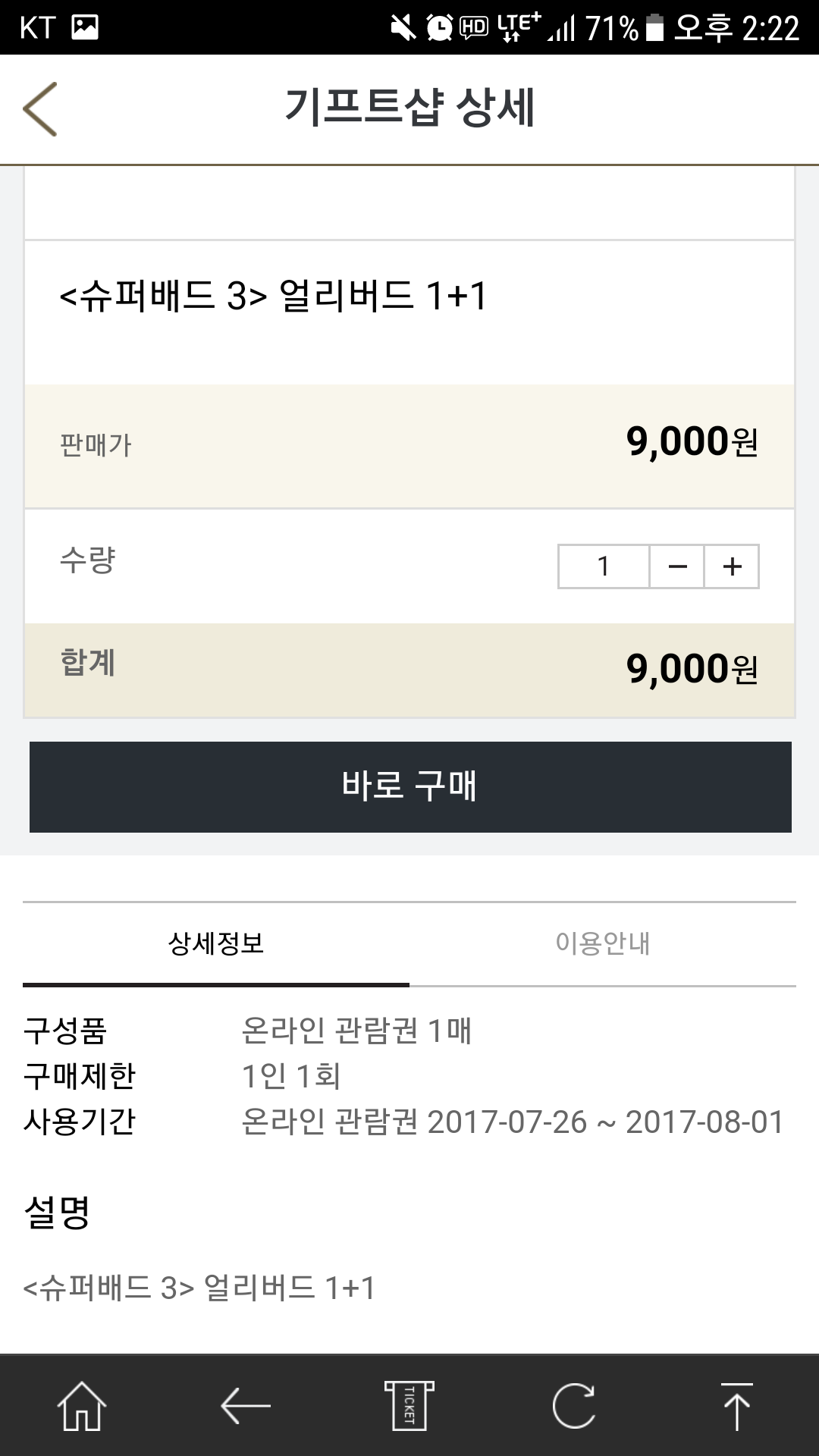The height and width of the screenshot is (1456, 819).
Task: Reload the page with refresh icon
Action: pos(573,1406)
